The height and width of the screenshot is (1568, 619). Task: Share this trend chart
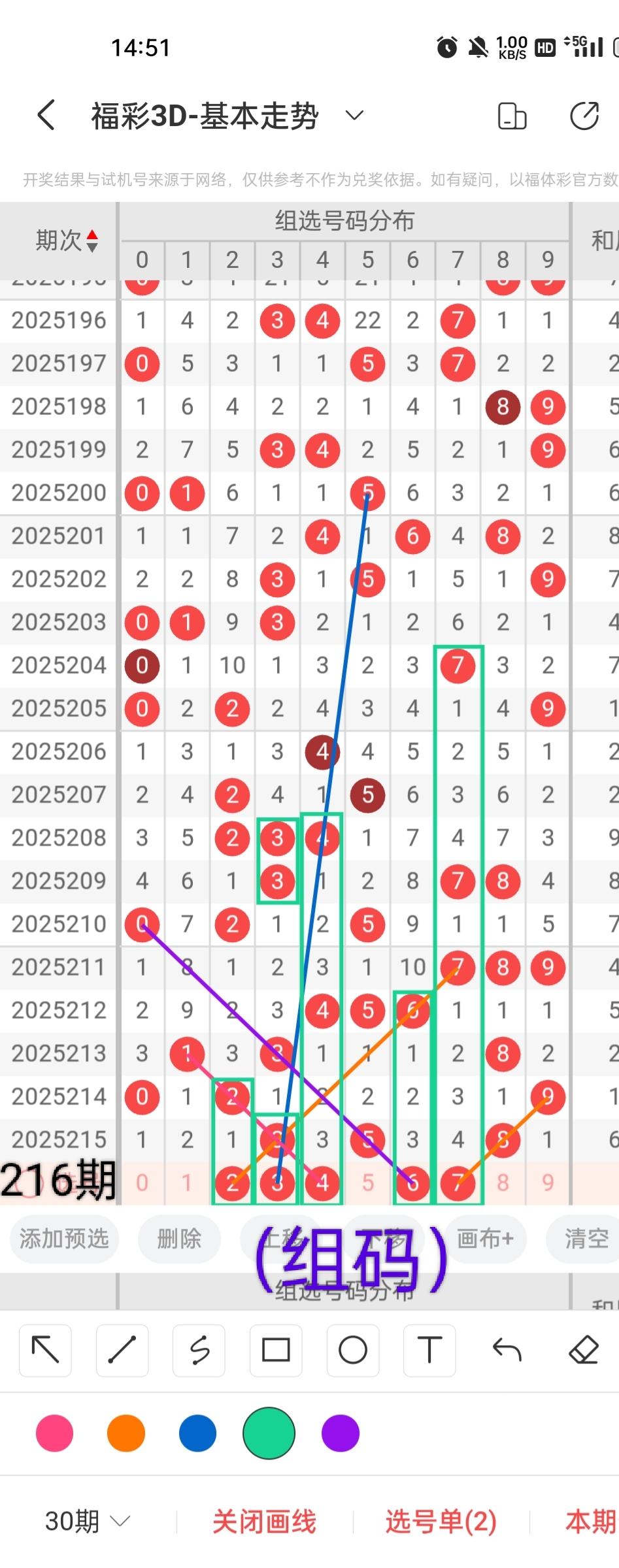(584, 116)
